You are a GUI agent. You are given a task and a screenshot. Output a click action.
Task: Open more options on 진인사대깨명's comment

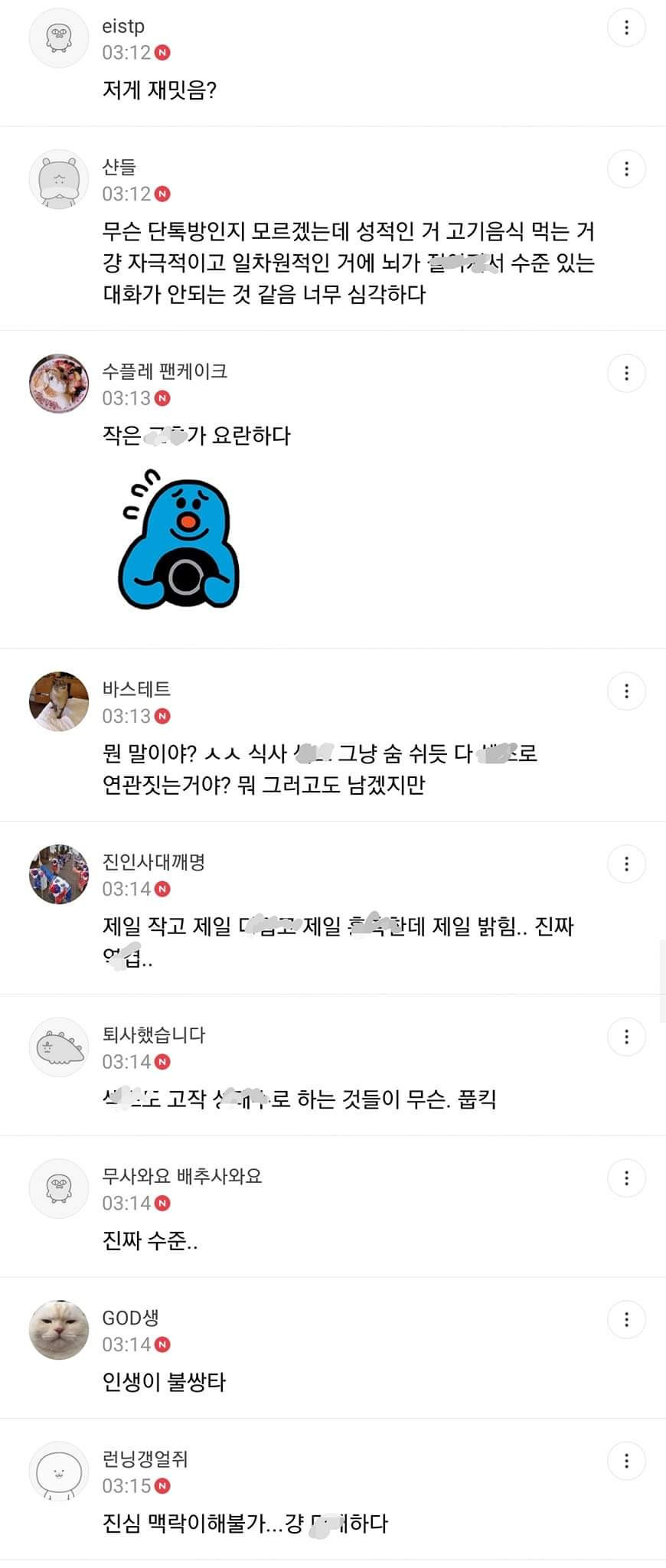pos(626,864)
